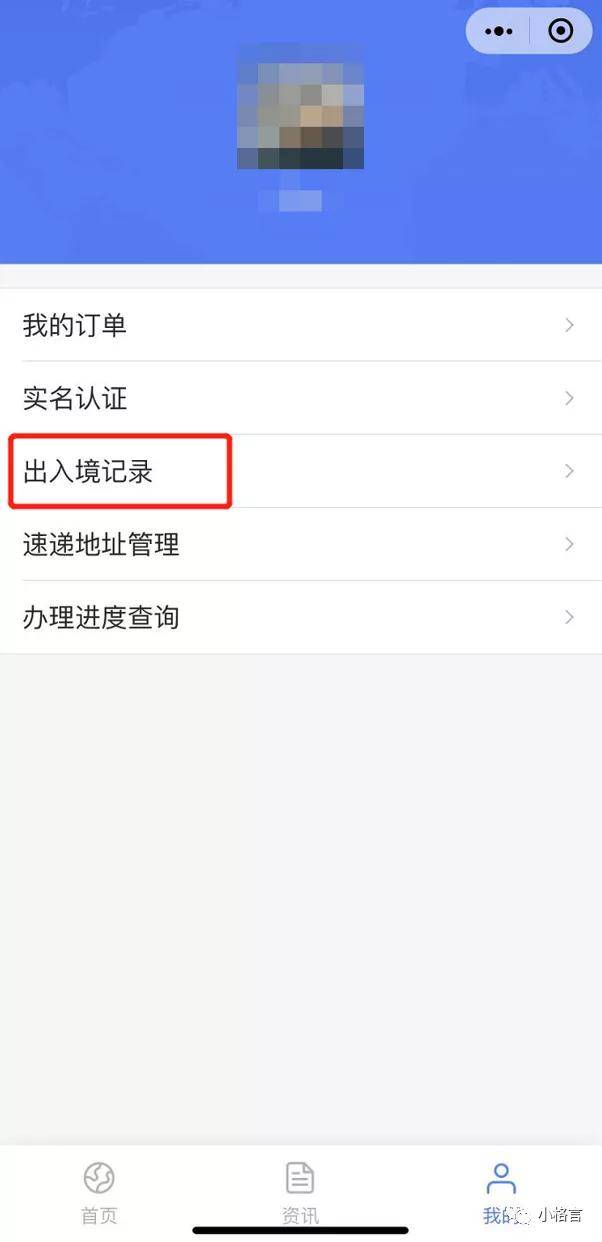
Task: Open 我的订单 row
Action: pos(300,325)
